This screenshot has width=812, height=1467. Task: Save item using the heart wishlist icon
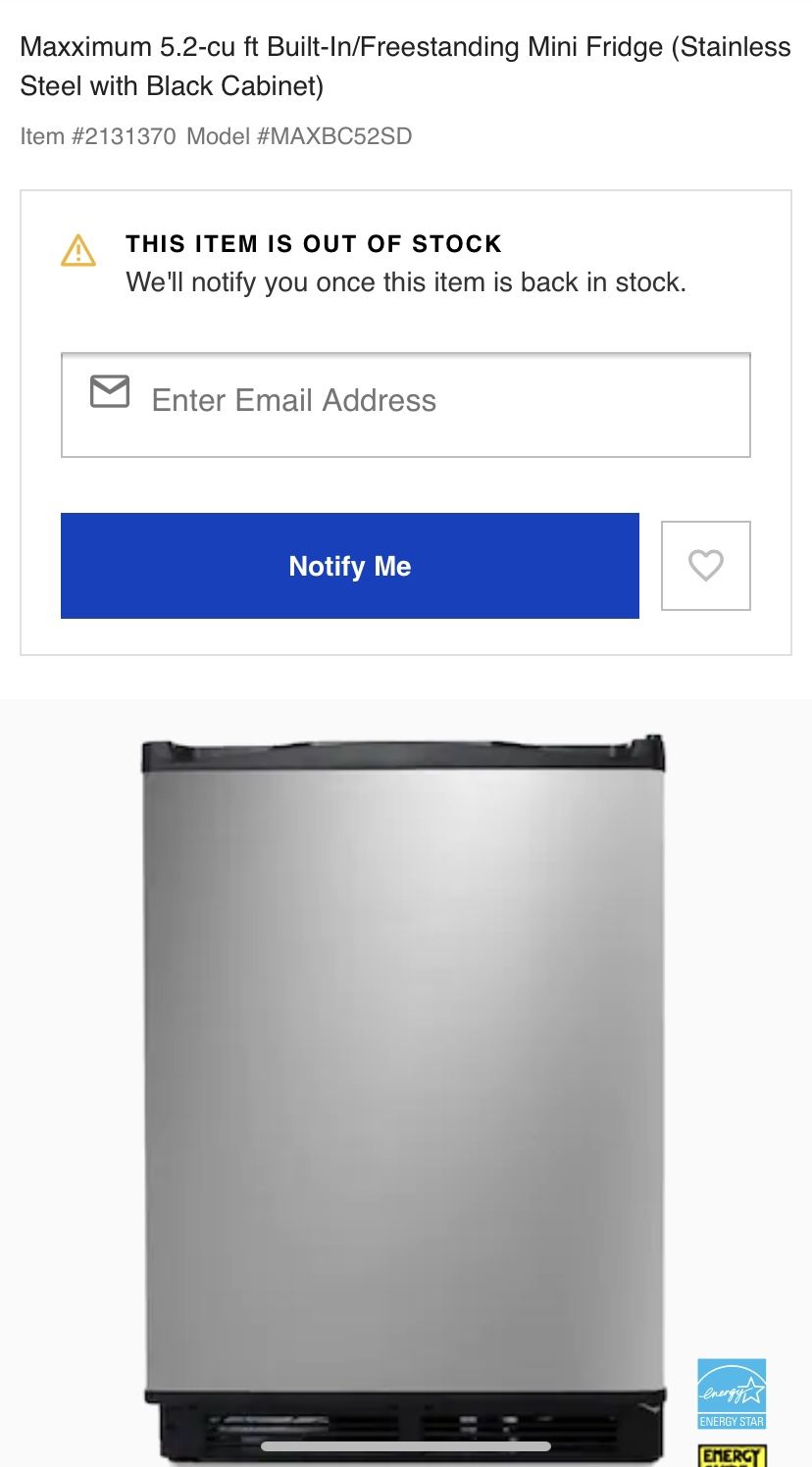click(x=705, y=566)
